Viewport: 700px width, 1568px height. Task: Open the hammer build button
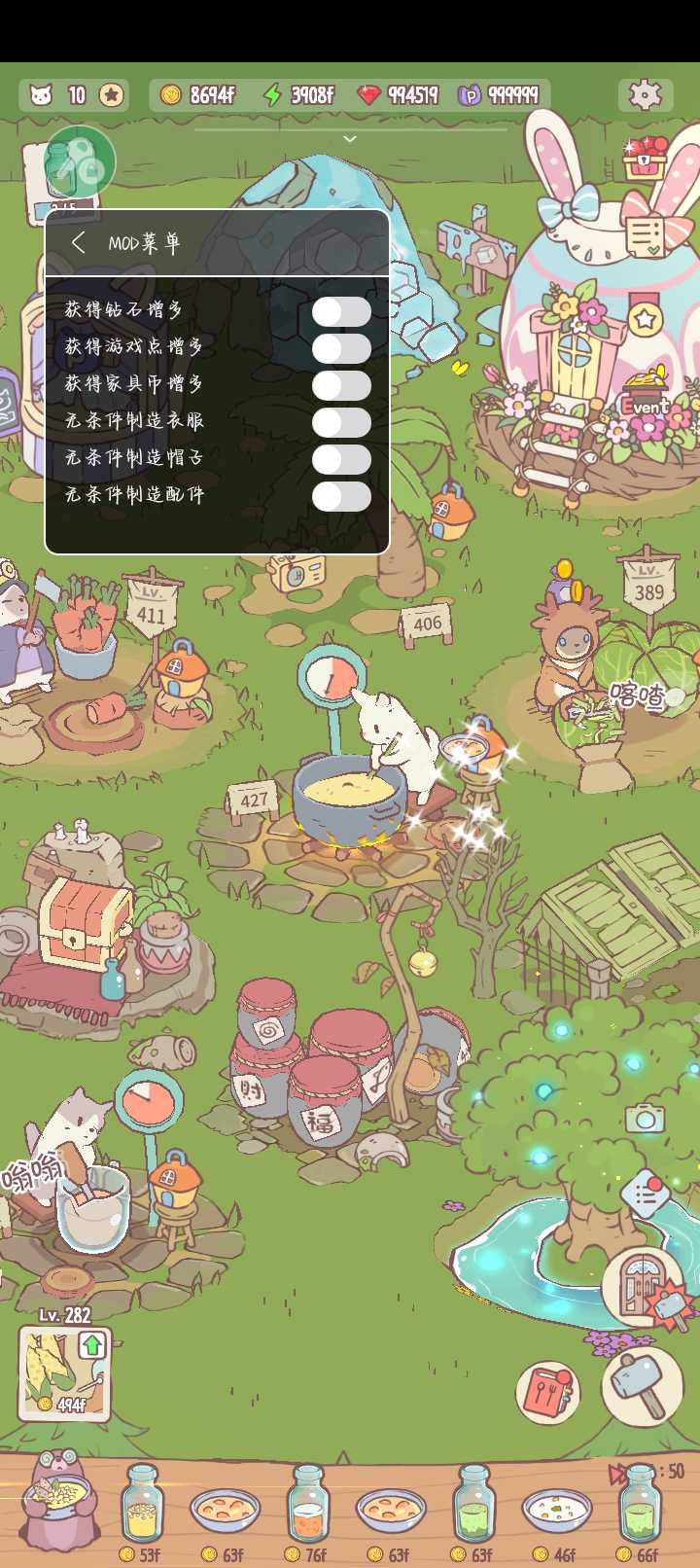pos(640,1386)
